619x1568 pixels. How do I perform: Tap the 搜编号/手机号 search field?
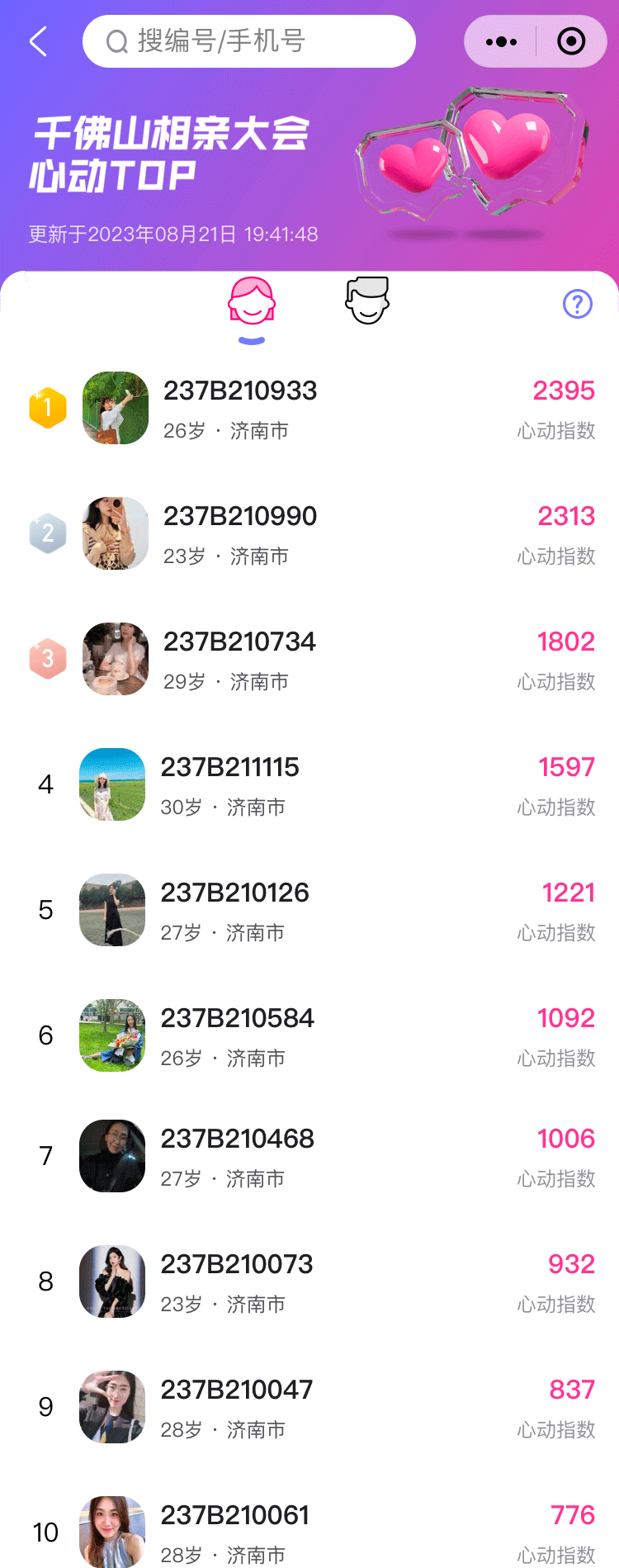pyautogui.click(x=249, y=41)
